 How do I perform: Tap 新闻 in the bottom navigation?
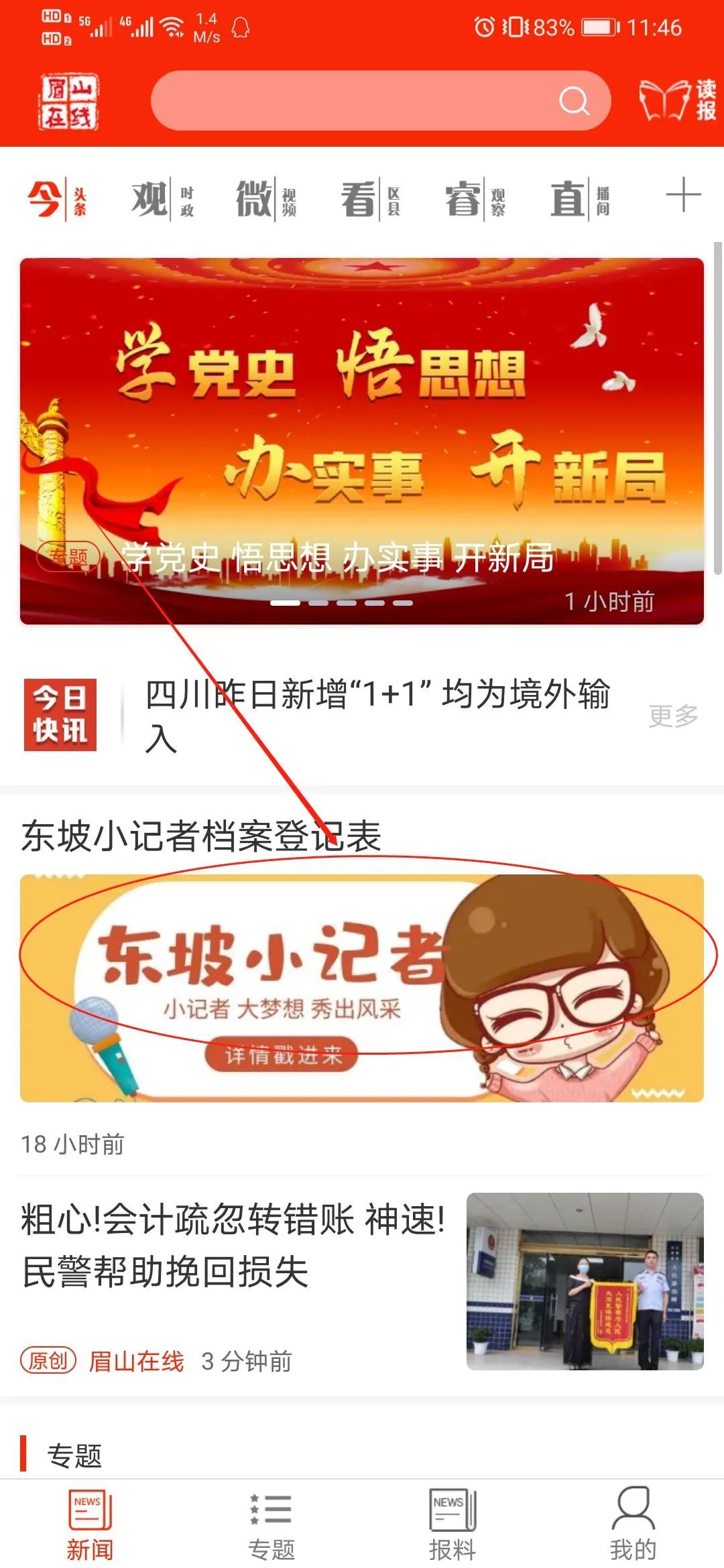pyautogui.click(x=90, y=1522)
